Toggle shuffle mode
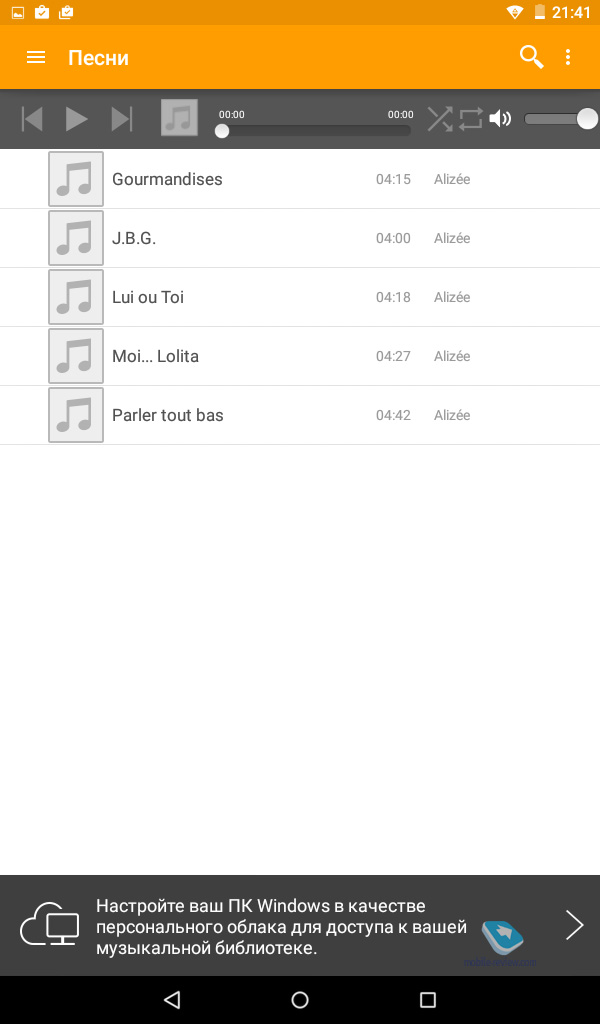 (439, 119)
